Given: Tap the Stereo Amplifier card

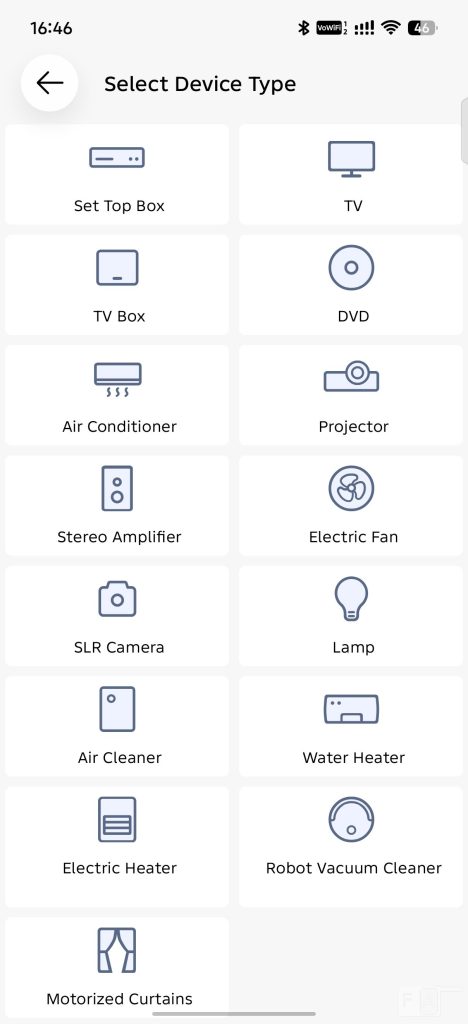Looking at the screenshot, I should [117, 506].
